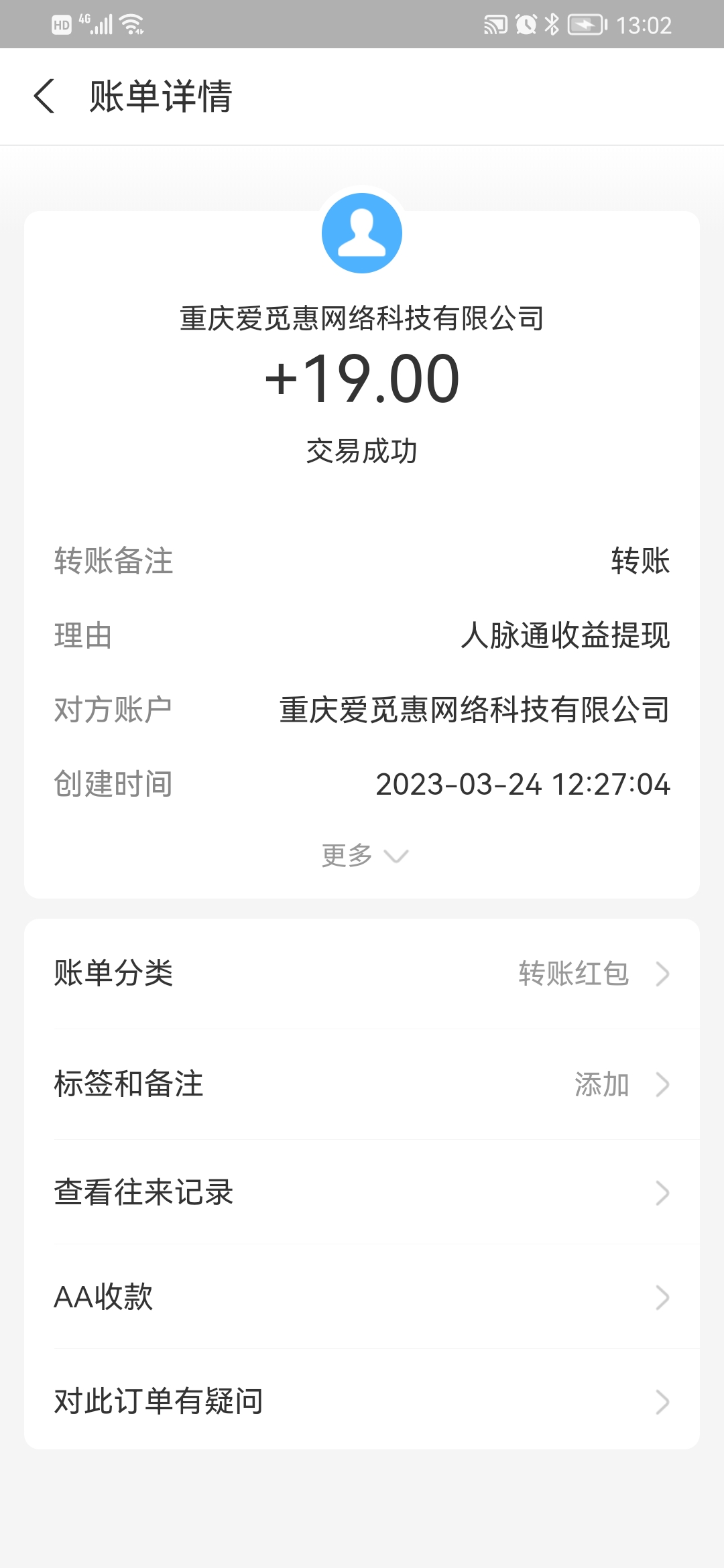Tap the back arrow to exit bill details
The height and width of the screenshot is (1568, 724).
coord(45,96)
